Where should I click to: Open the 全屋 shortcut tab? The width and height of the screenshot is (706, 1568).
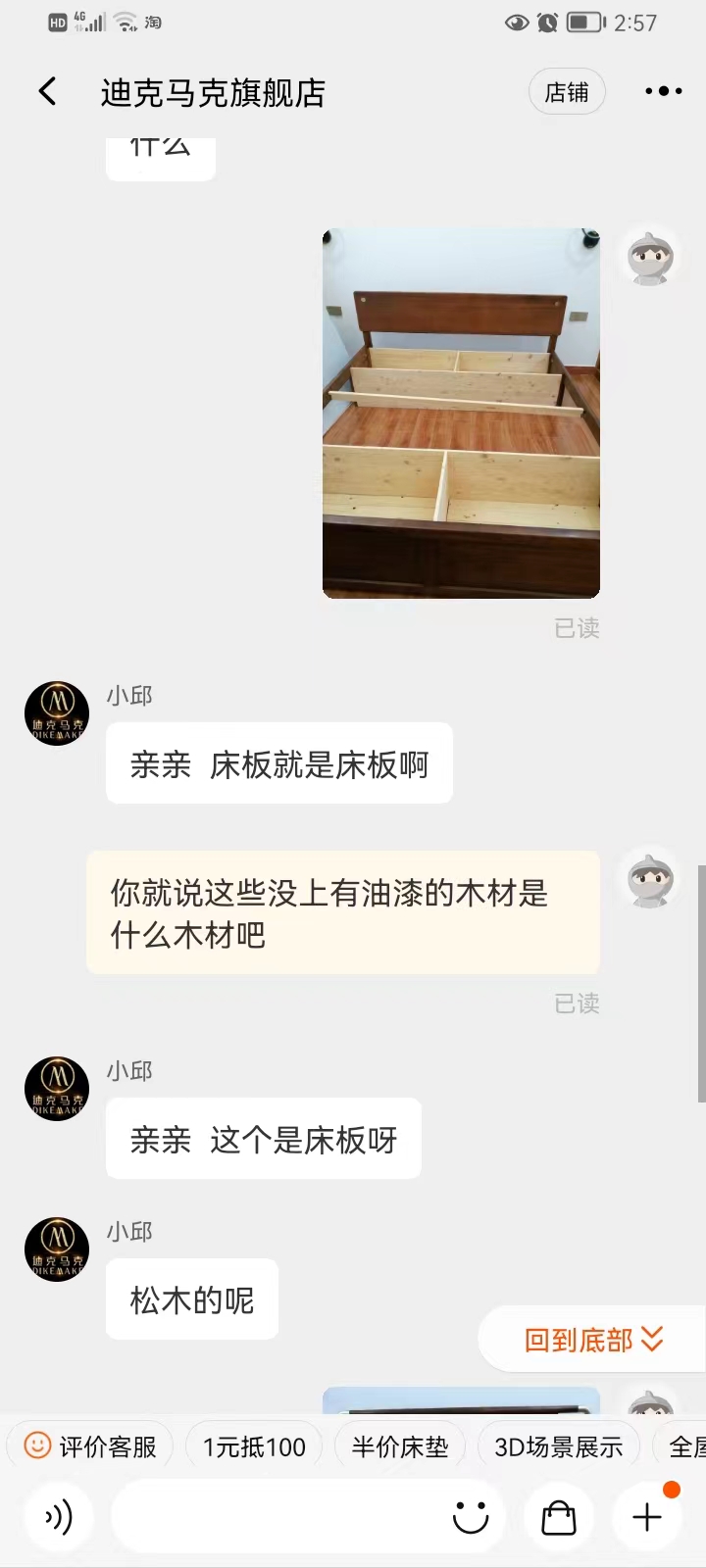684,1445
